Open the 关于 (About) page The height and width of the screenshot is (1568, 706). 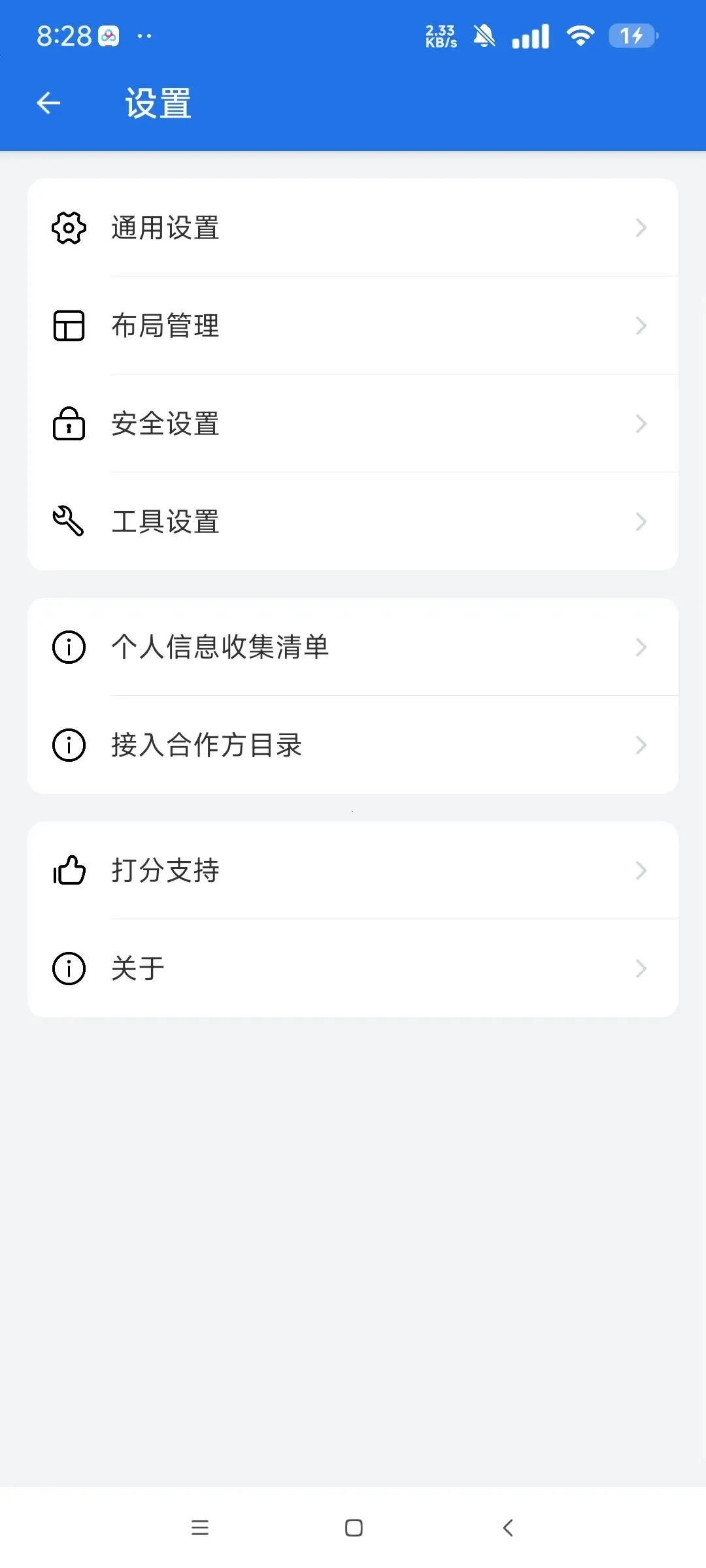tap(353, 969)
